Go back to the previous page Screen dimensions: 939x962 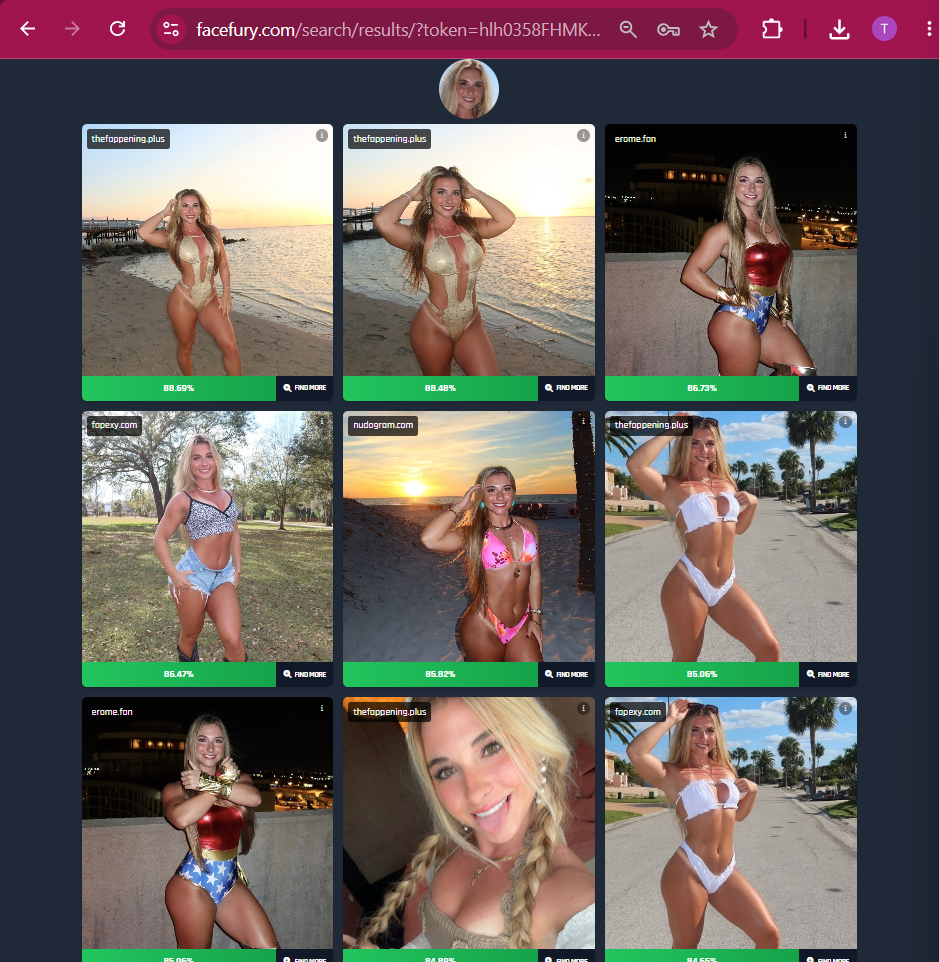point(28,29)
